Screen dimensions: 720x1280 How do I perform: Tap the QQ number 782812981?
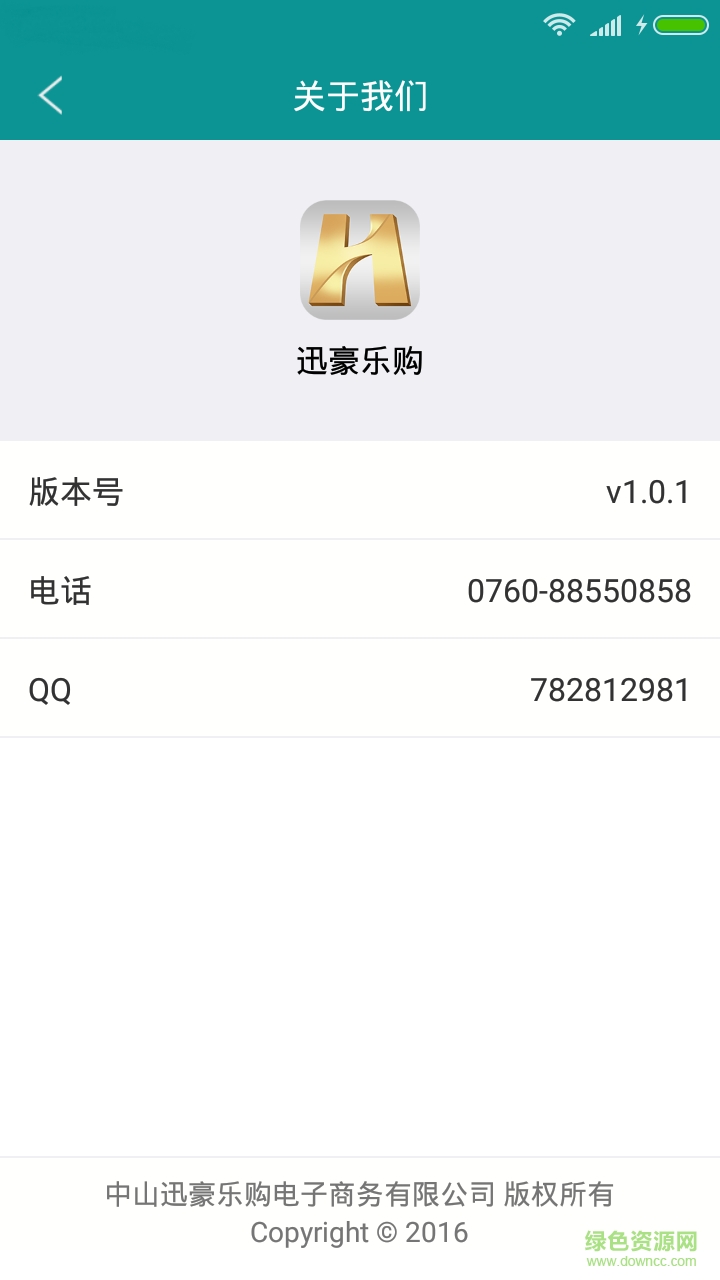point(609,688)
